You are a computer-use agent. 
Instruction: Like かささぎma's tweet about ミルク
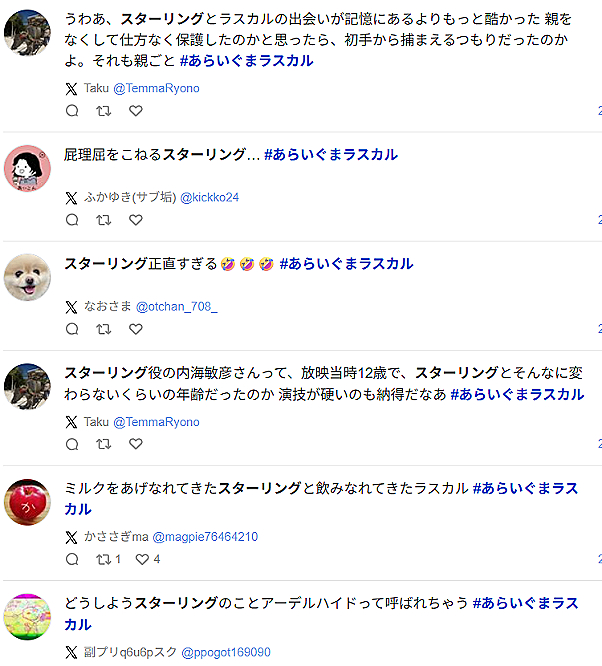click(142, 559)
